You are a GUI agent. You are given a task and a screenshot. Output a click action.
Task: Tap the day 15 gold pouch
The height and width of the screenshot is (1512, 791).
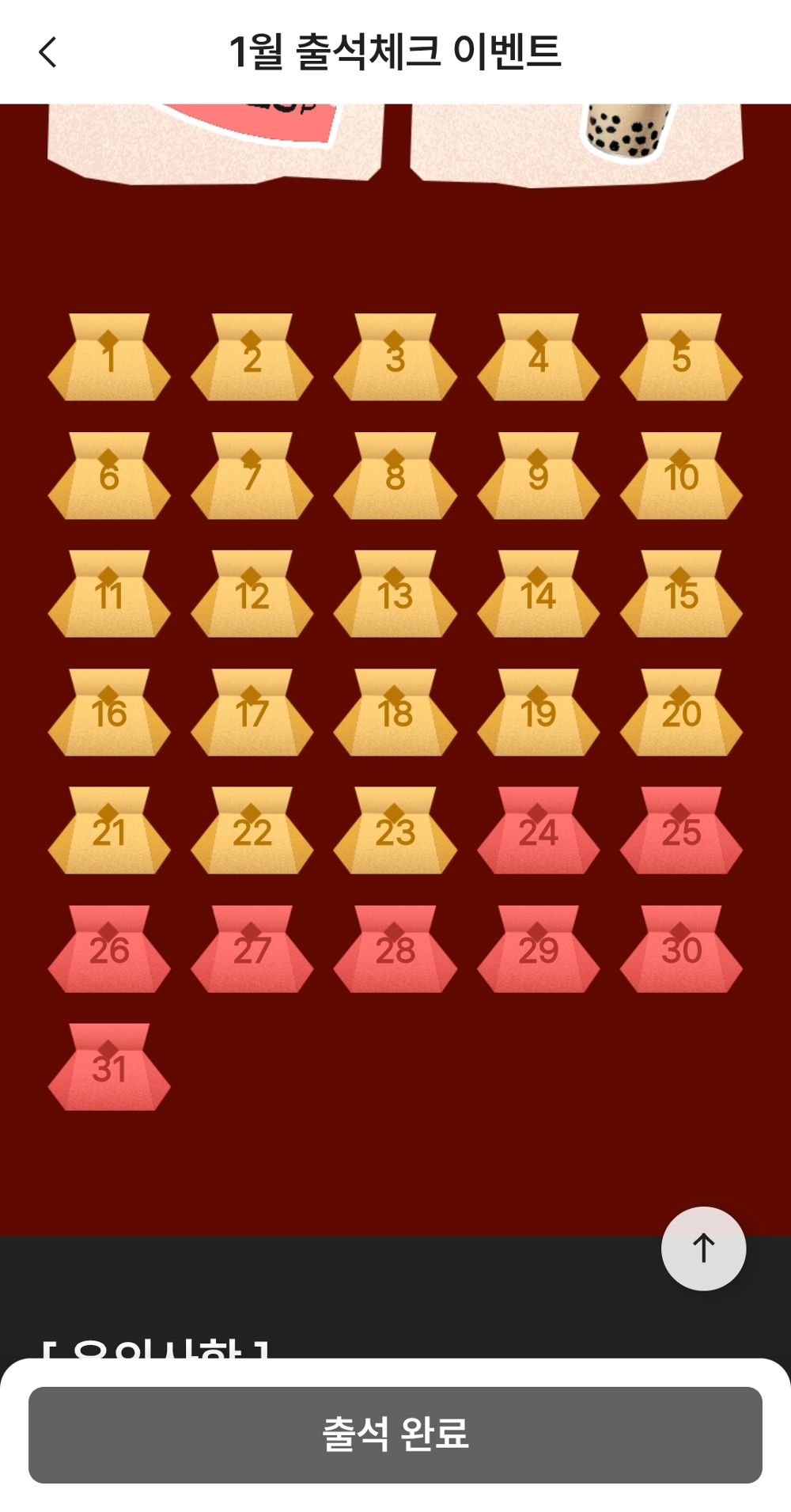point(681,595)
